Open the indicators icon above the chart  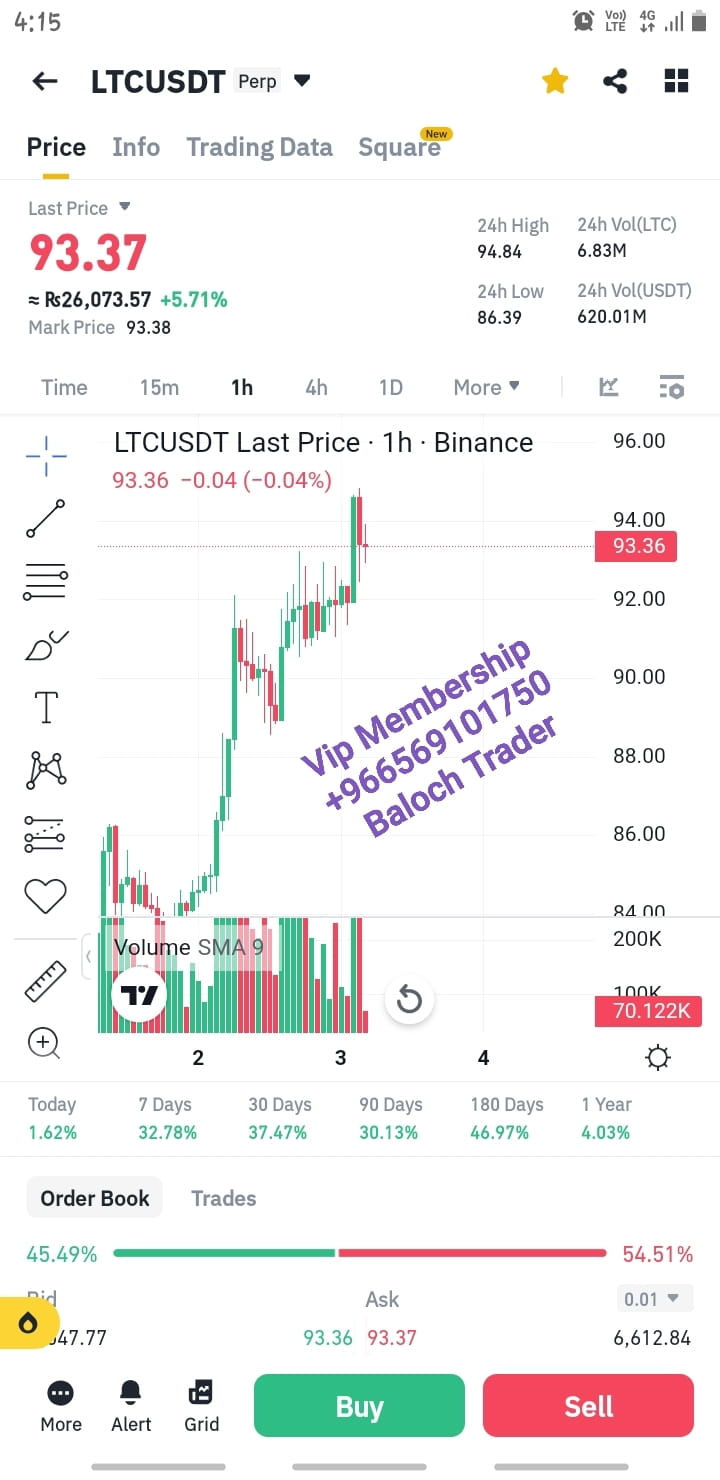[x=609, y=386]
